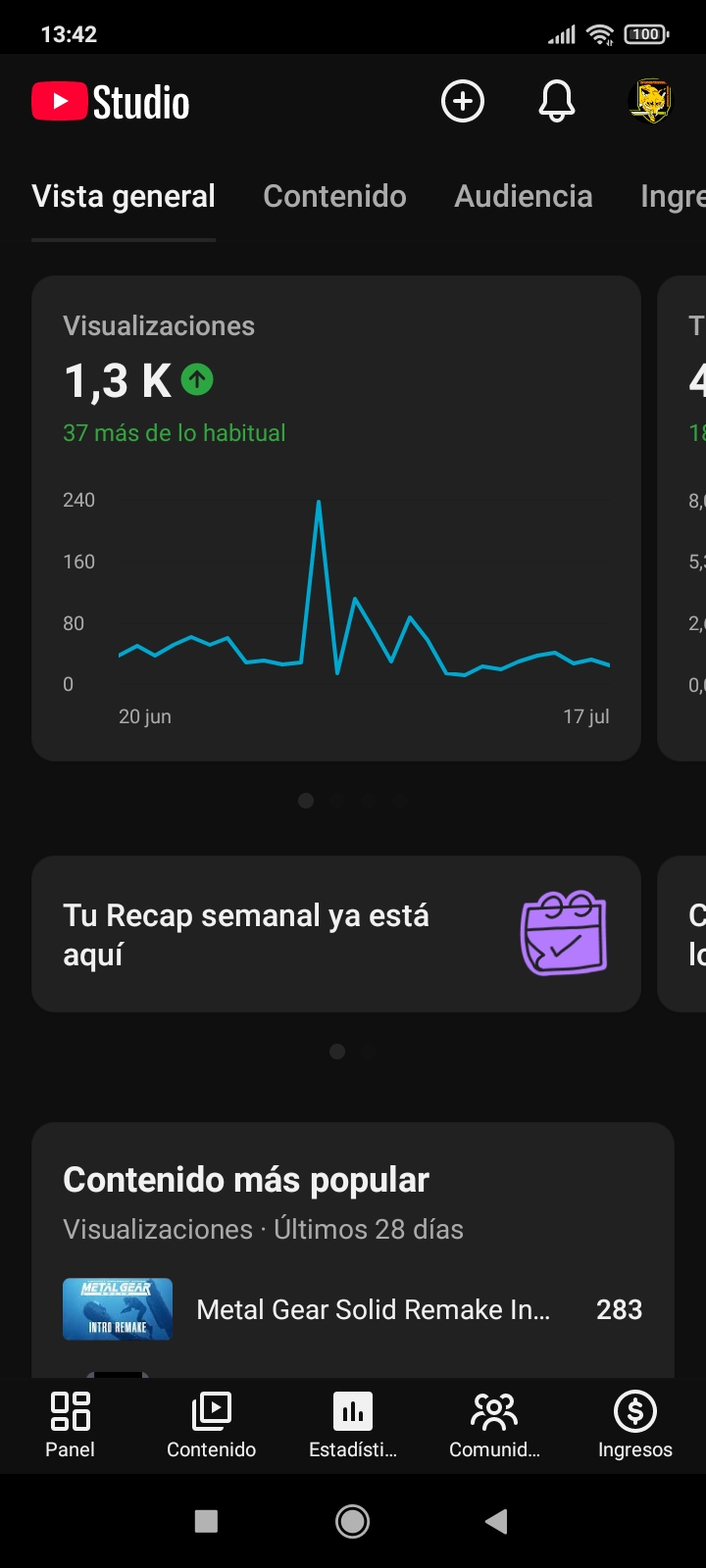706x1568 pixels.
Task: Go to Panel in bottom navigation
Action: click(x=71, y=1426)
